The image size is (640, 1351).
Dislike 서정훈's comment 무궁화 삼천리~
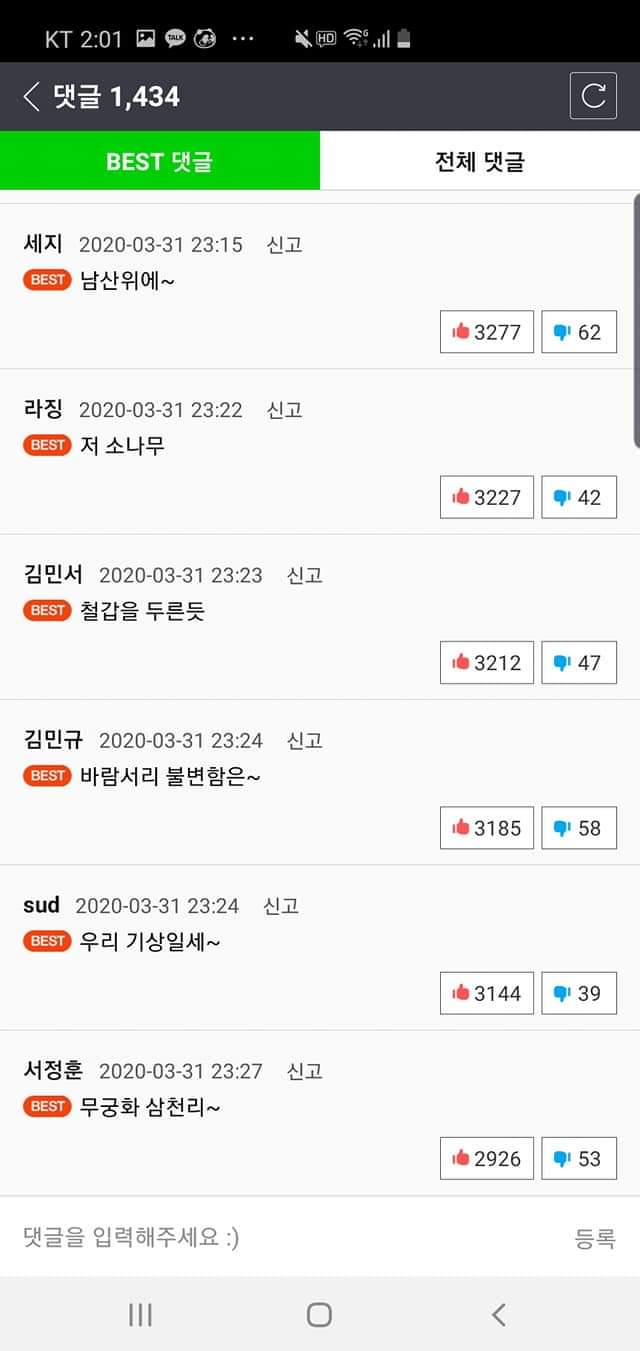pyautogui.click(x=579, y=1158)
